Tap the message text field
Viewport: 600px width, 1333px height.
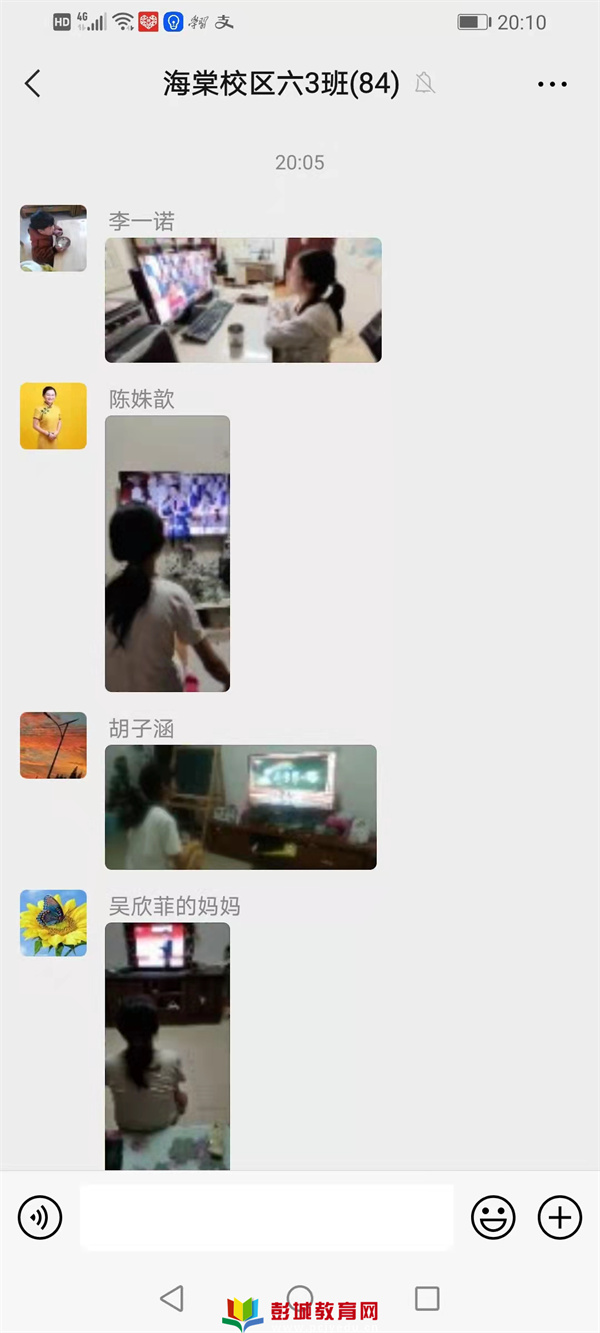[x=266, y=1217]
